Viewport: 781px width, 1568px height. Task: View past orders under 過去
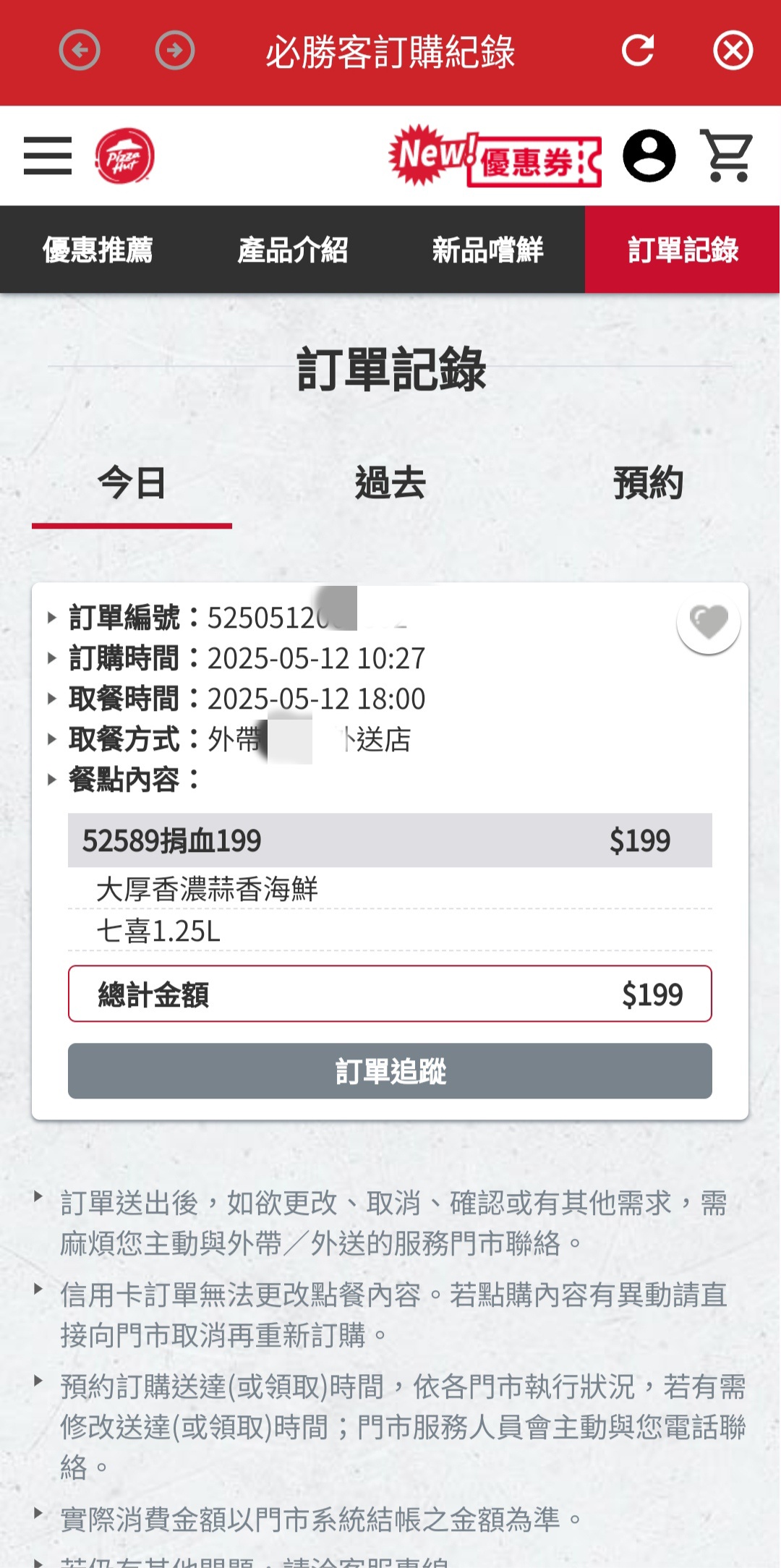(x=390, y=483)
